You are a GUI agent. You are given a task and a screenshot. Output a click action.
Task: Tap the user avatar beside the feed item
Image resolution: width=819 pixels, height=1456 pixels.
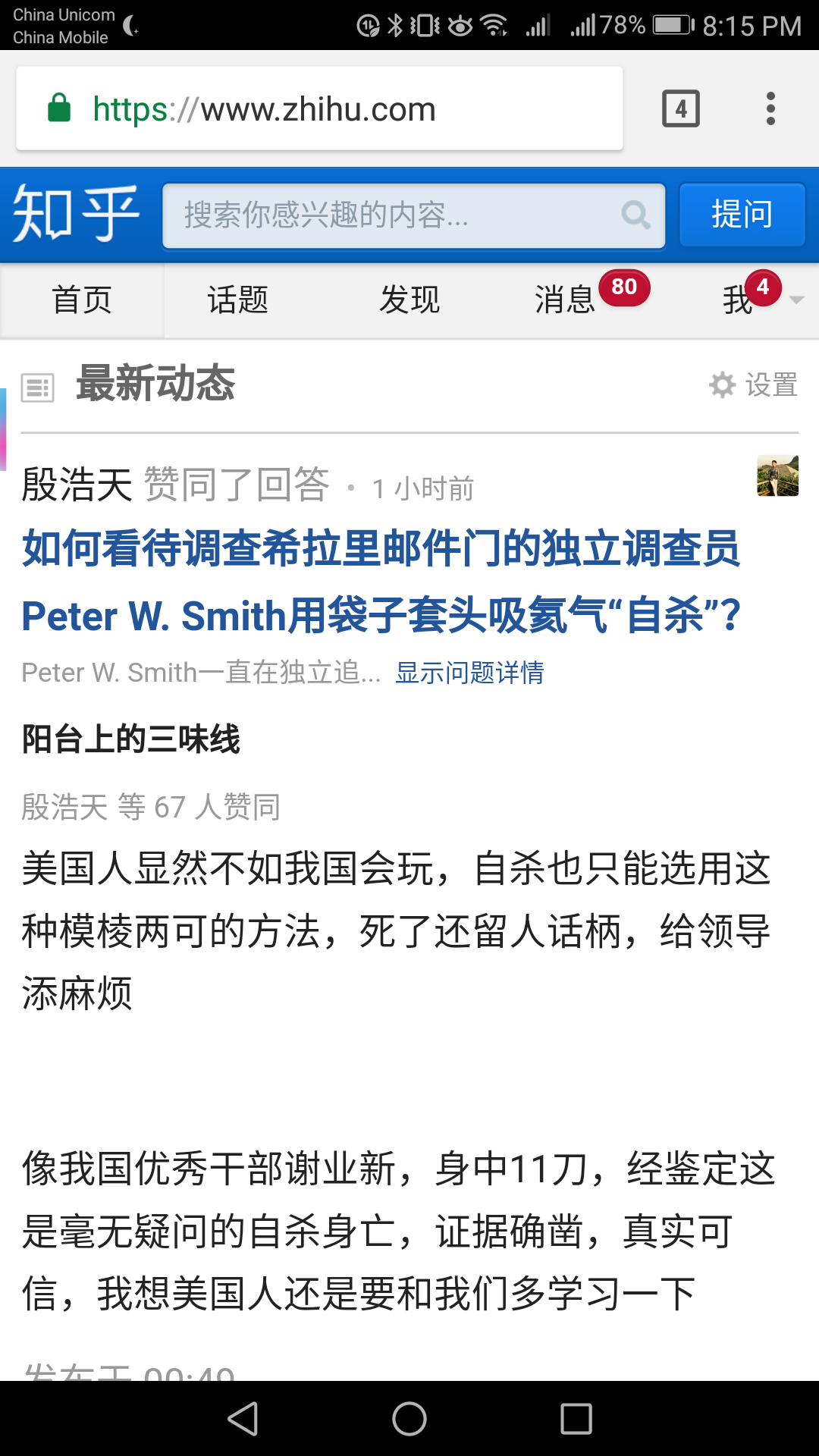[777, 476]
